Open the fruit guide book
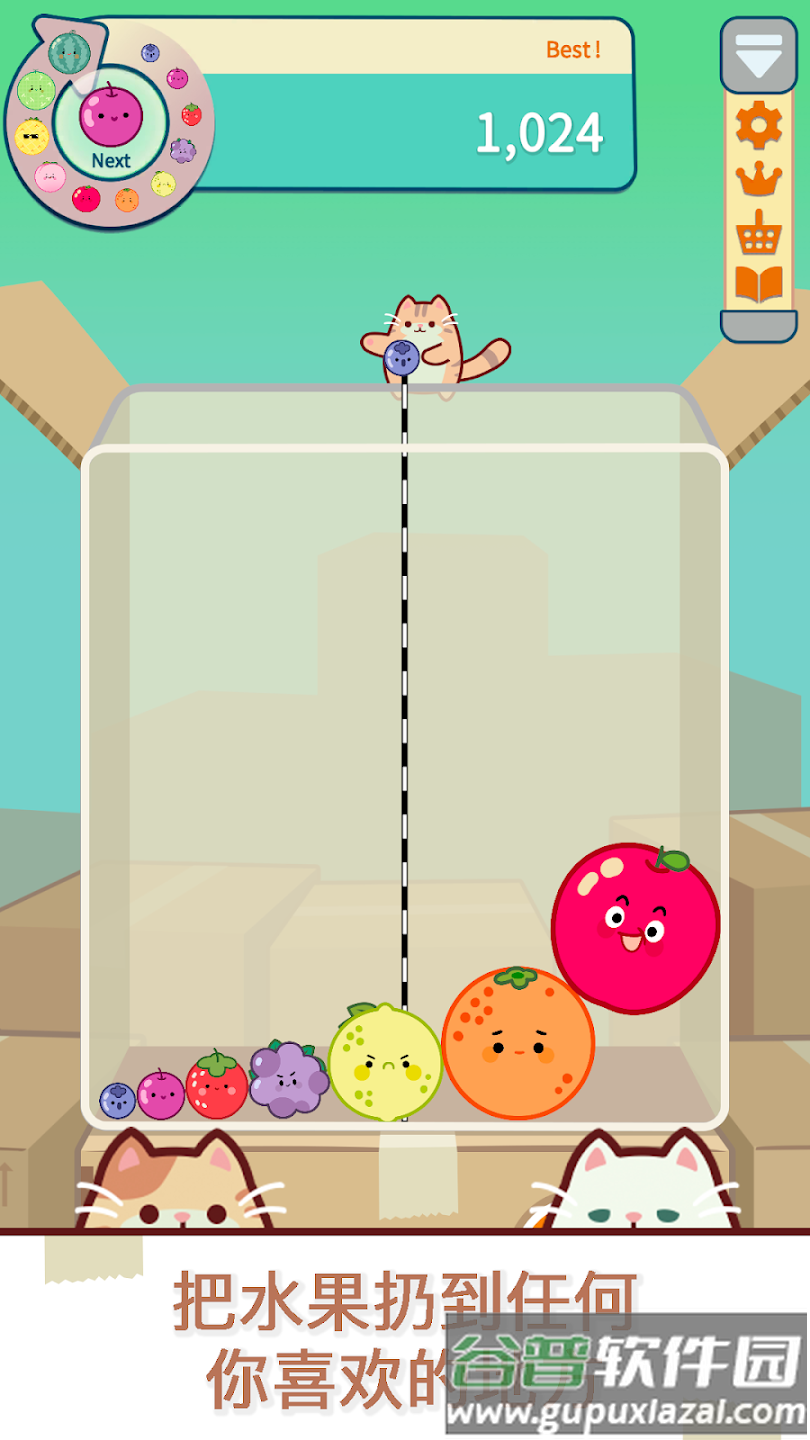Viewport: 810px width, 1440px height. 758,285
